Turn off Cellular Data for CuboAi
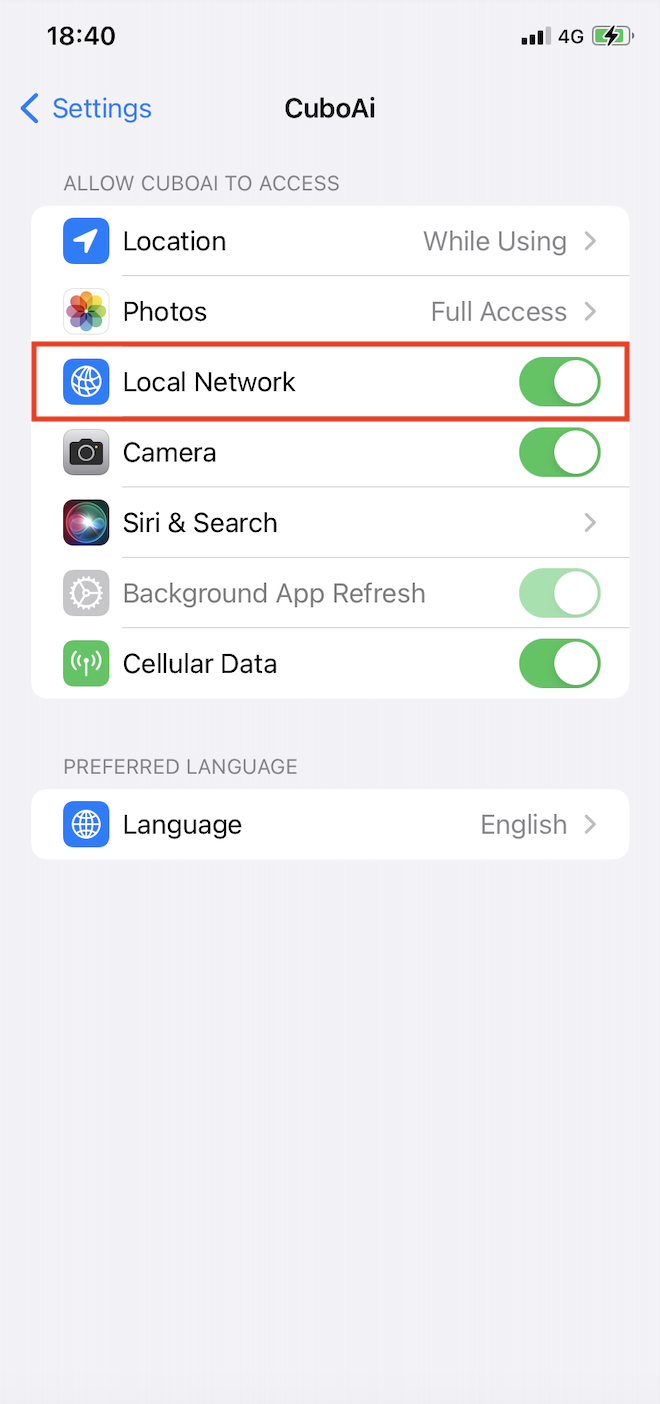660x1404 pixels. (x=559, y=664)
